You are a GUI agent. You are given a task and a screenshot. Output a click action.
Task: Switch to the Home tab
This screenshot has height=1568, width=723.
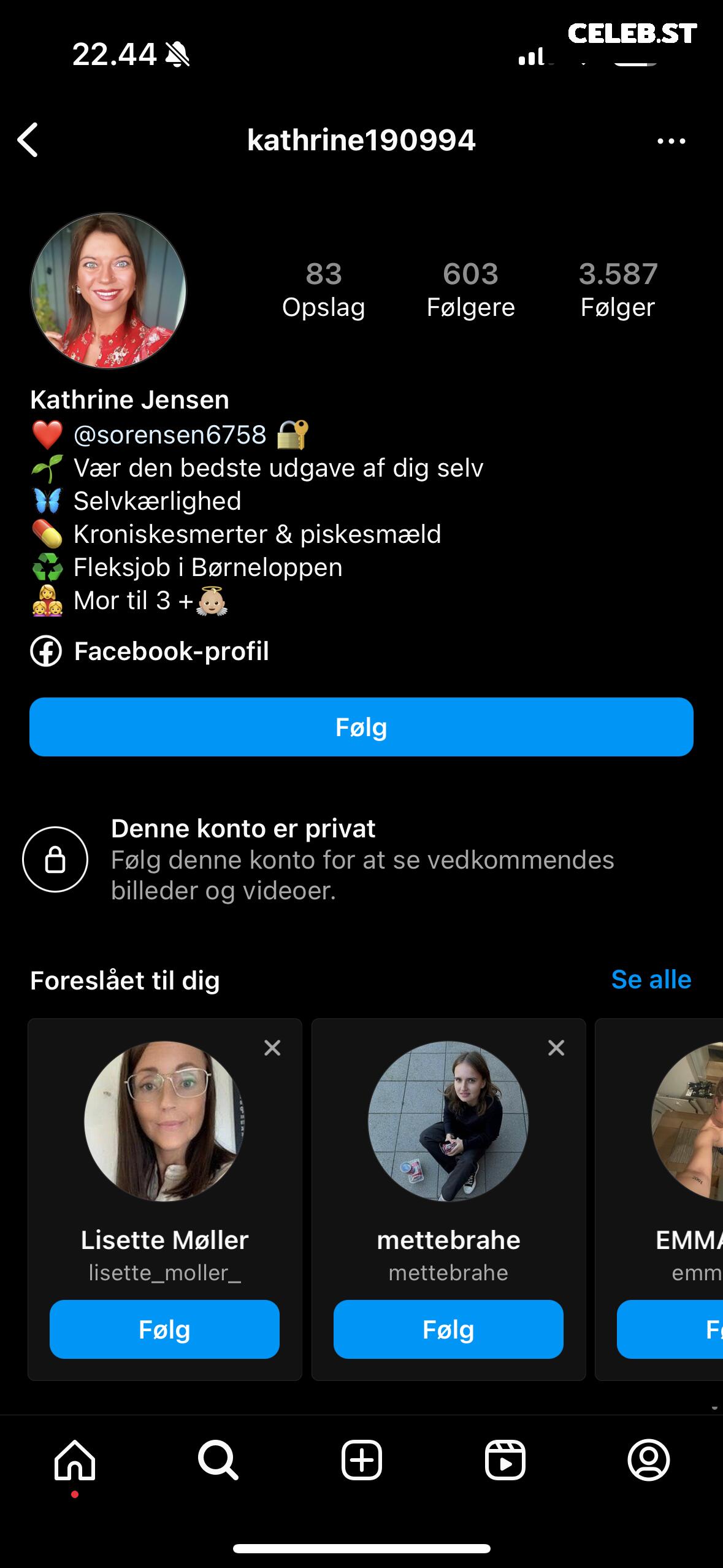[x=75, y=1461]
